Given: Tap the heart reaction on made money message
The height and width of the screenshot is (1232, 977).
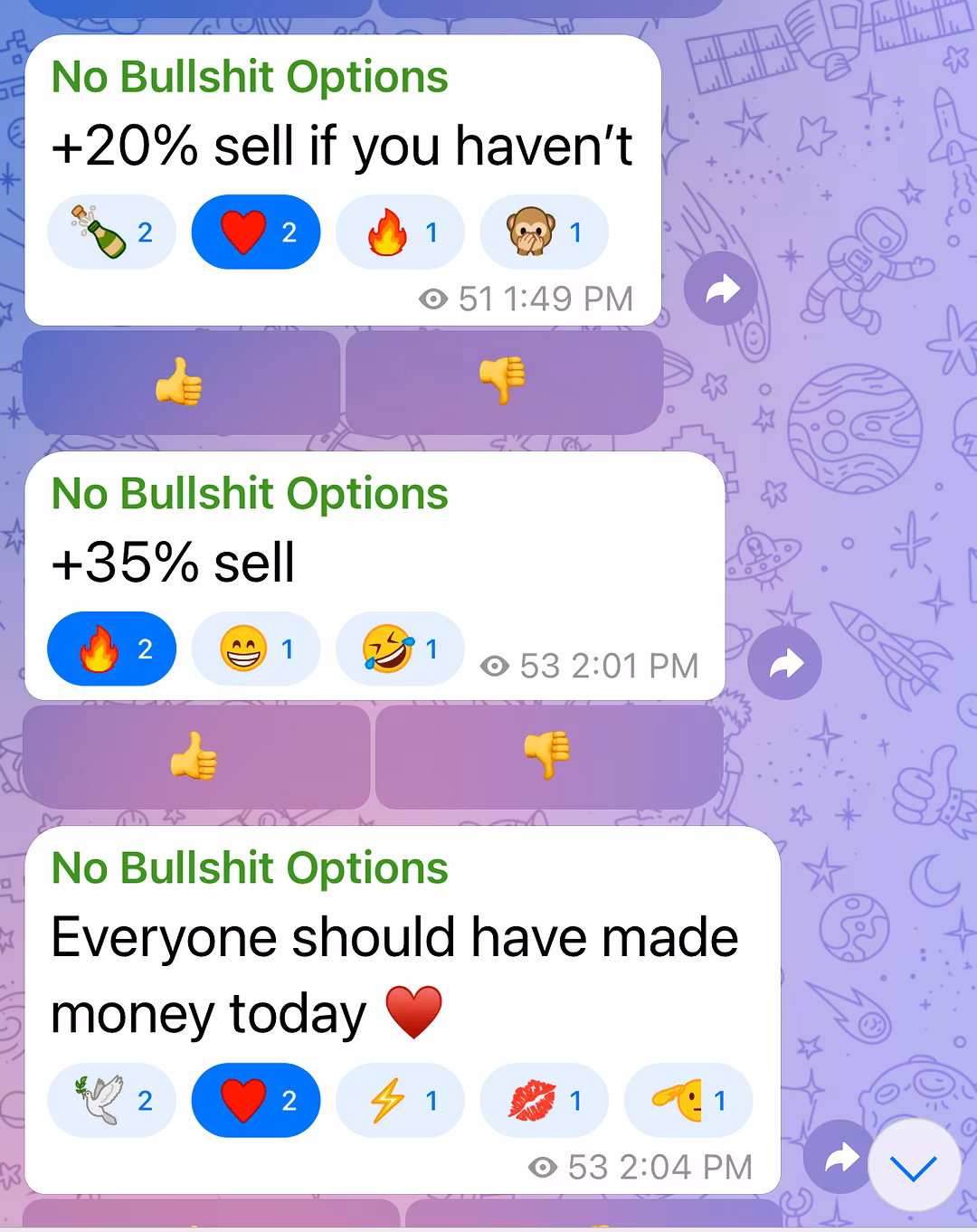Looking at the screenshot, I should pos(256,1100).
